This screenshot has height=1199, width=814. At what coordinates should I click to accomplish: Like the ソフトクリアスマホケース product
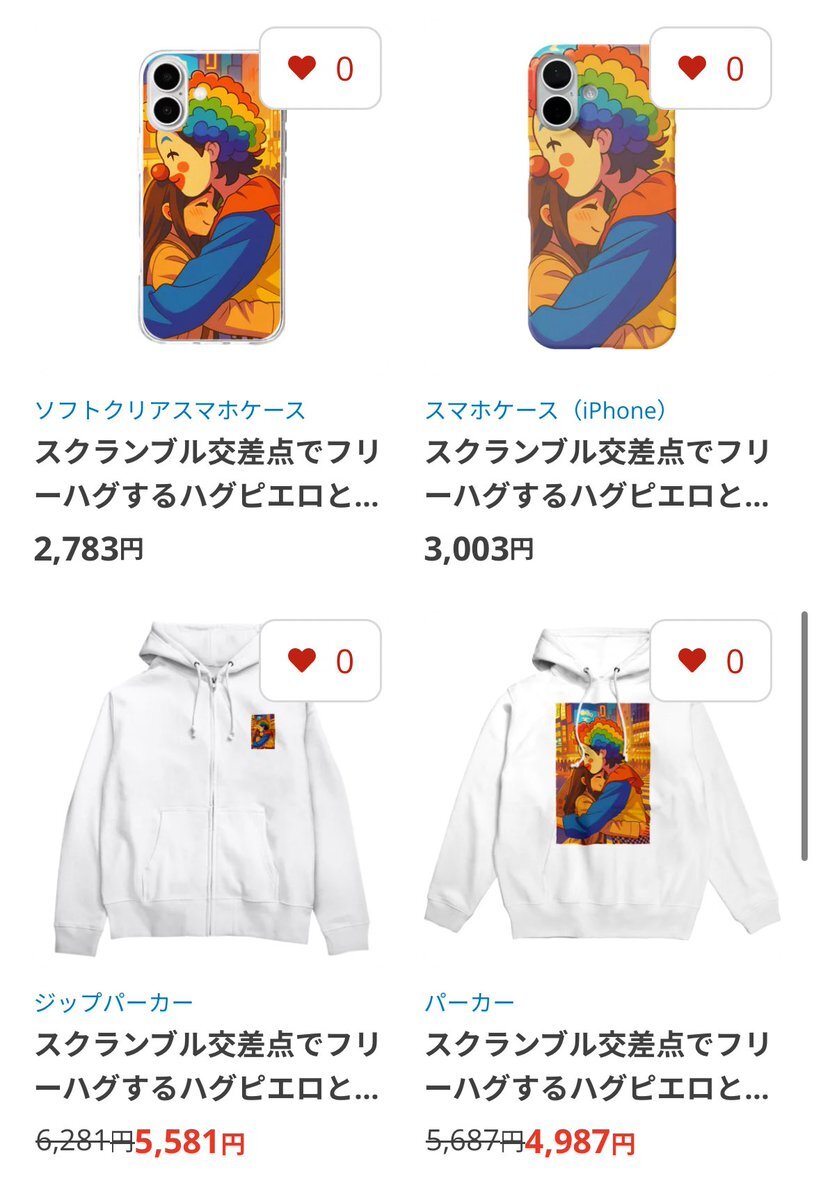tap(320, 69)
